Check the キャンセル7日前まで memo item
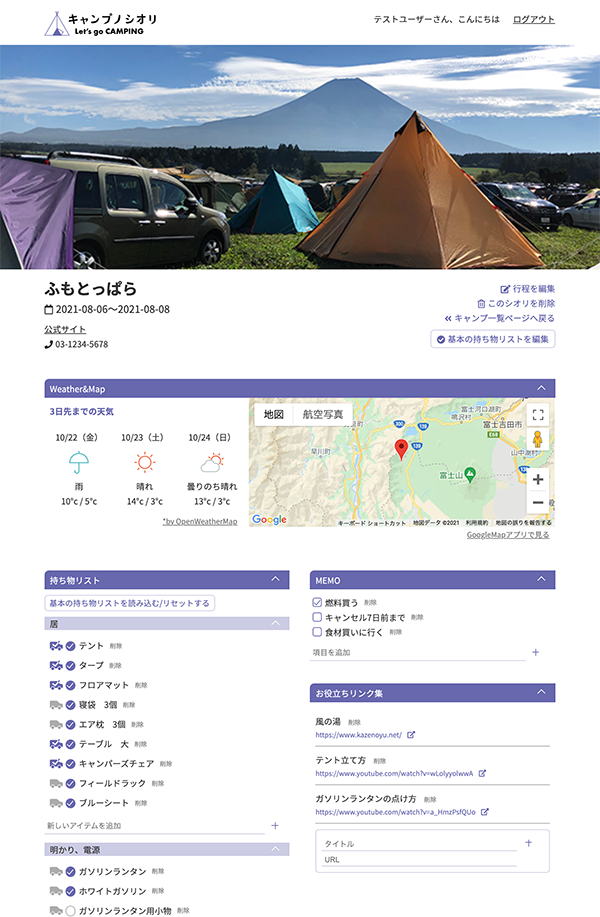 point(317,618)
